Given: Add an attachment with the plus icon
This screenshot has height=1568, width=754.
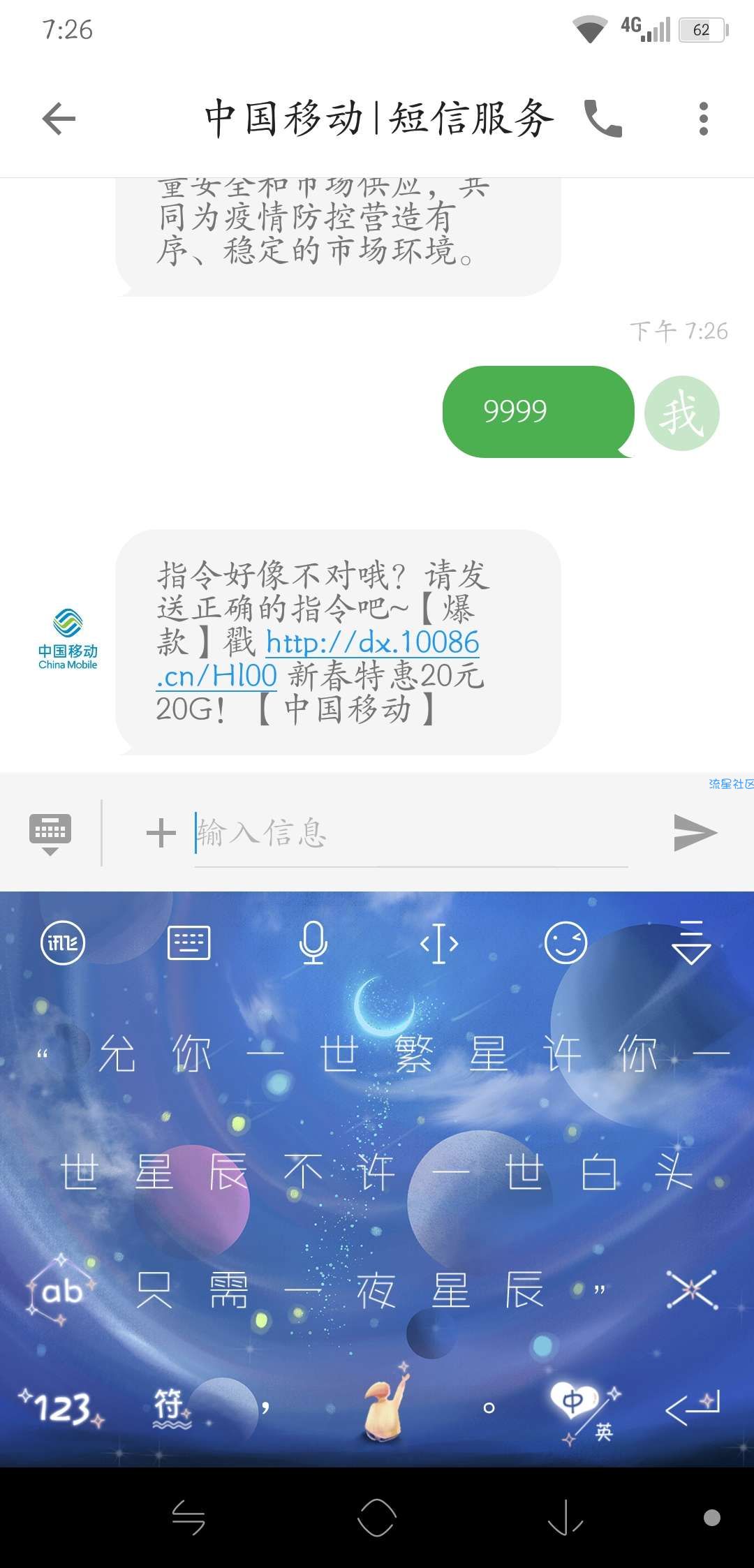Looking at the screenshot, I should pos(161,833).
